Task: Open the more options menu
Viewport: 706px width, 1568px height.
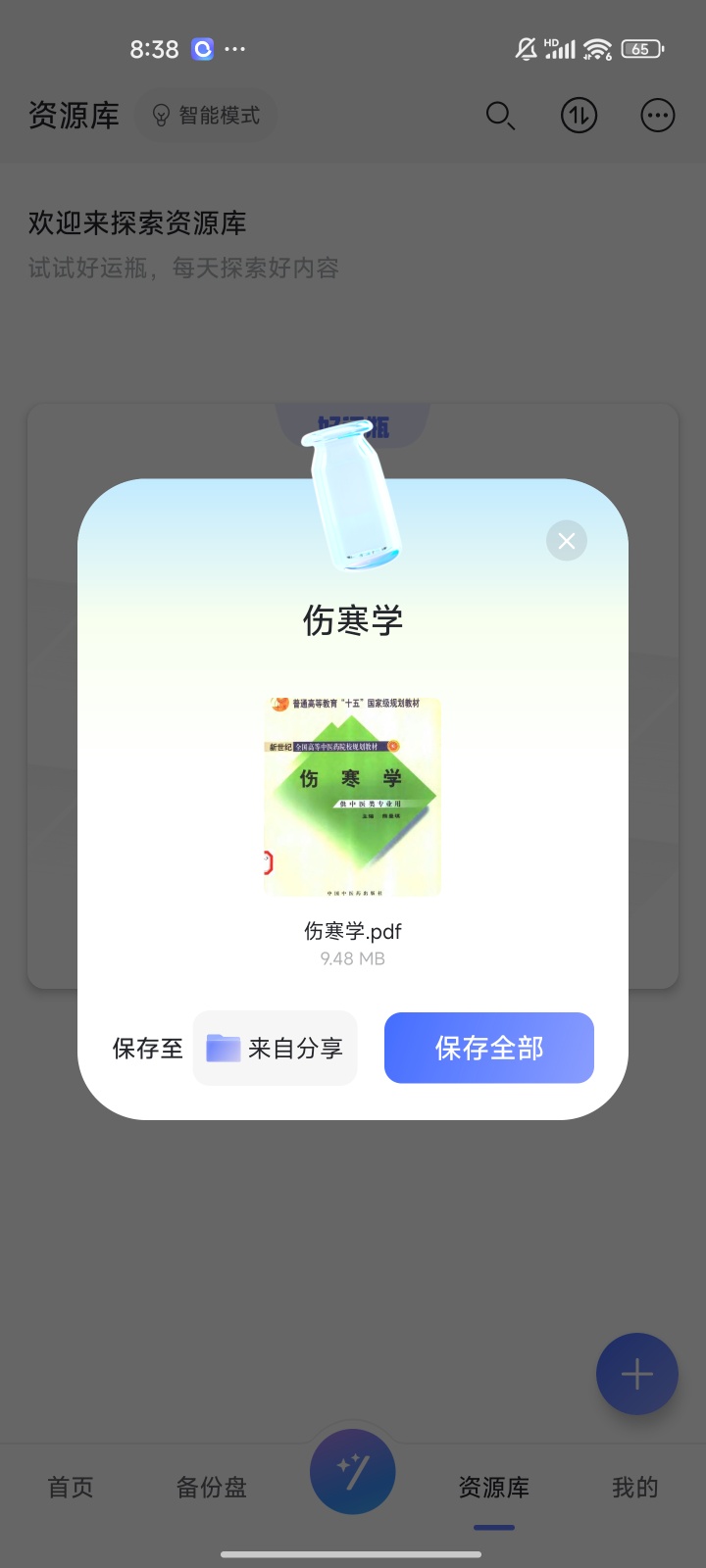Action: tap(657, 116)
